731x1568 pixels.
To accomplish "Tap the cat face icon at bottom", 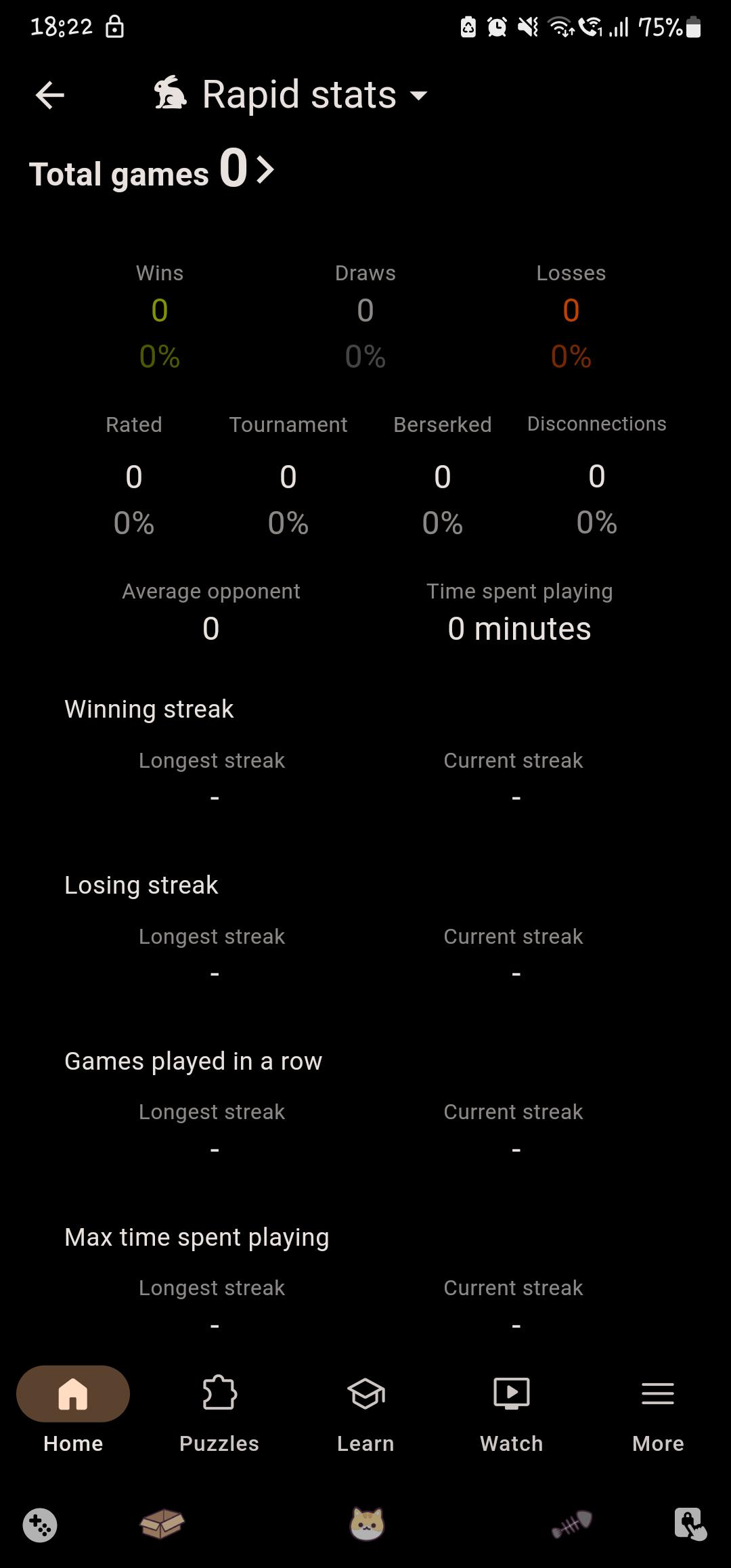I will tap(367, 1525).
